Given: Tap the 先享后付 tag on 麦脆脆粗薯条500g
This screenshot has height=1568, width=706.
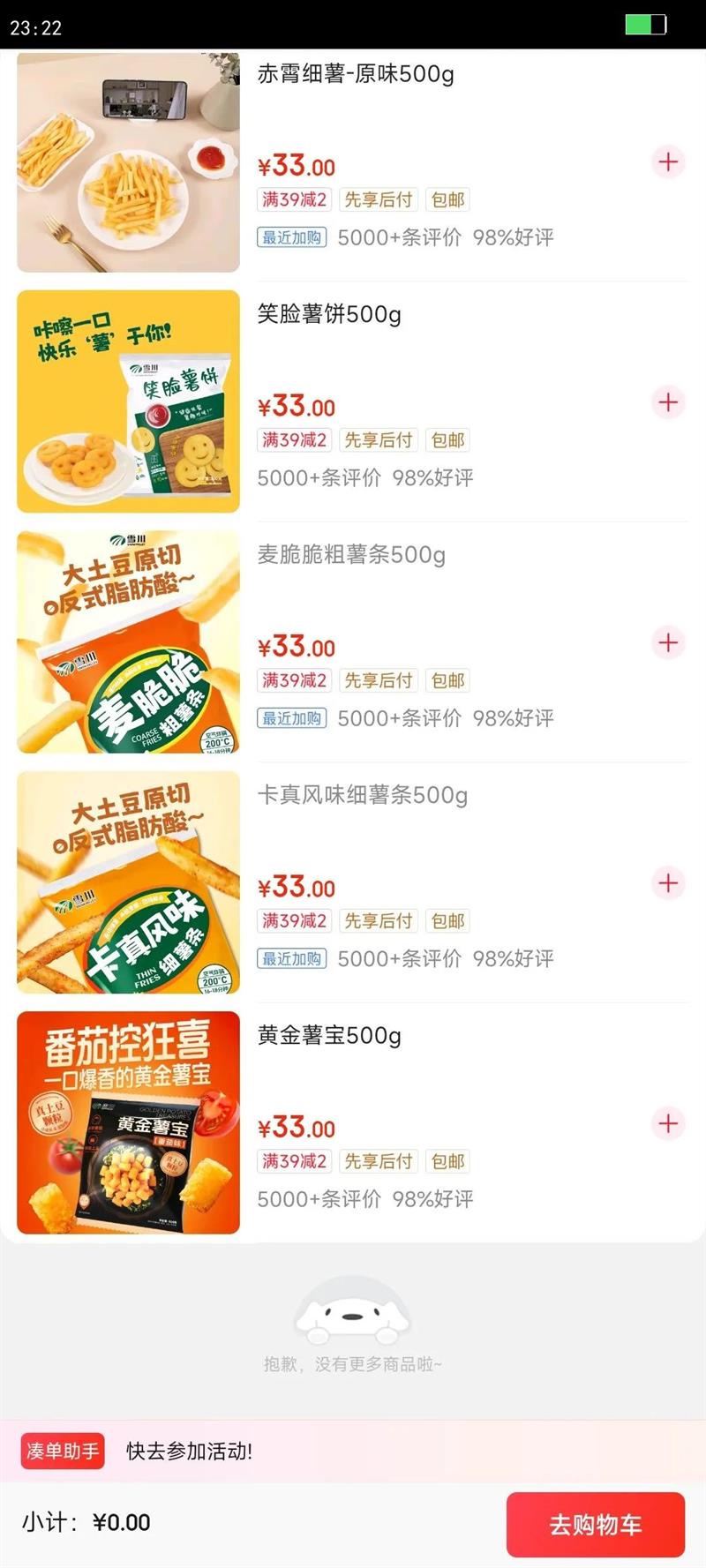Looking at the screenshot, I should point(379,680).
